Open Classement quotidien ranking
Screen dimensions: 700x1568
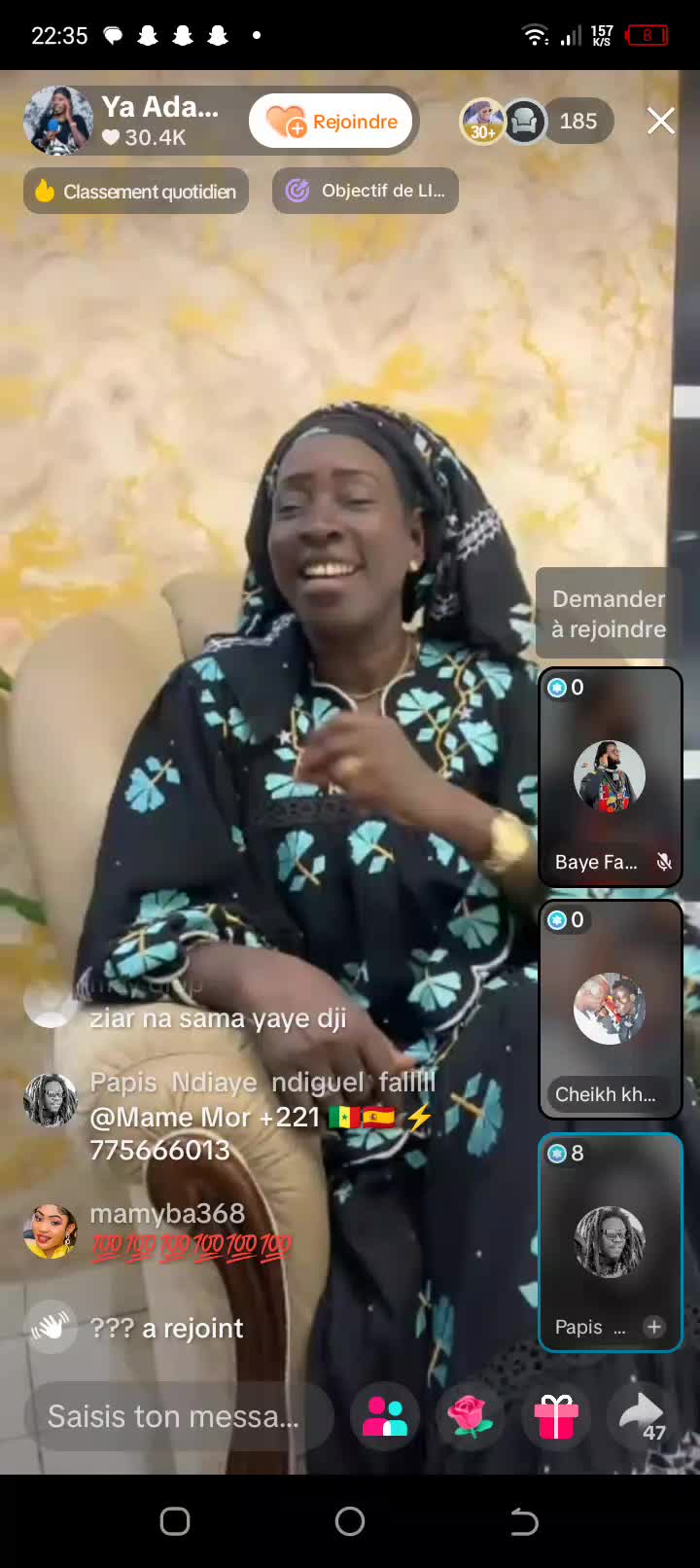[136, 192]
